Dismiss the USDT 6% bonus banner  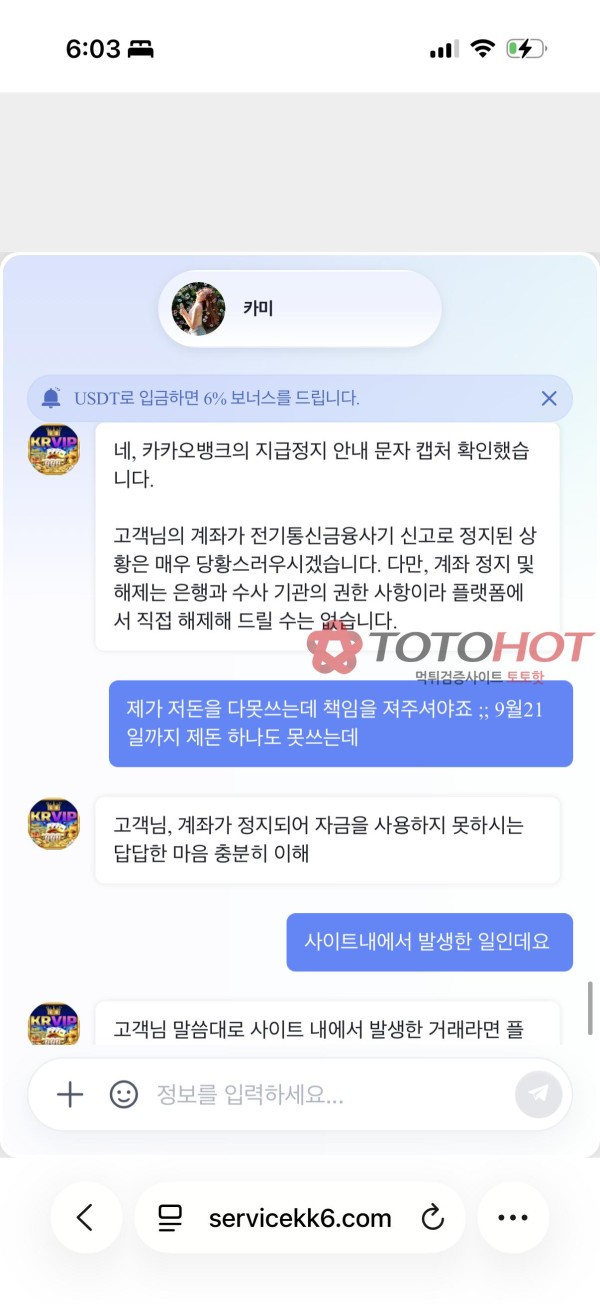549,398
